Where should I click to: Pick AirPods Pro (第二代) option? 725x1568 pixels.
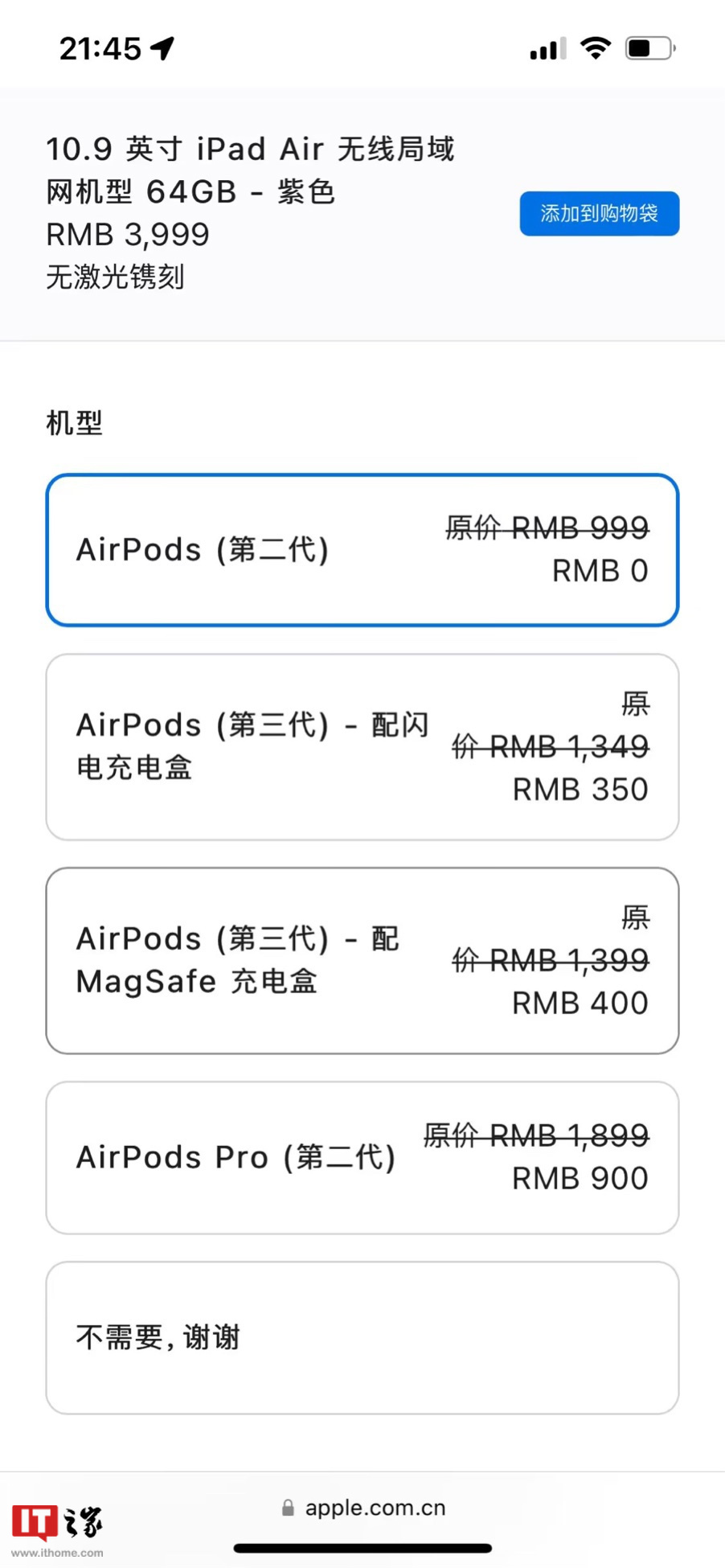point(362,1158)
